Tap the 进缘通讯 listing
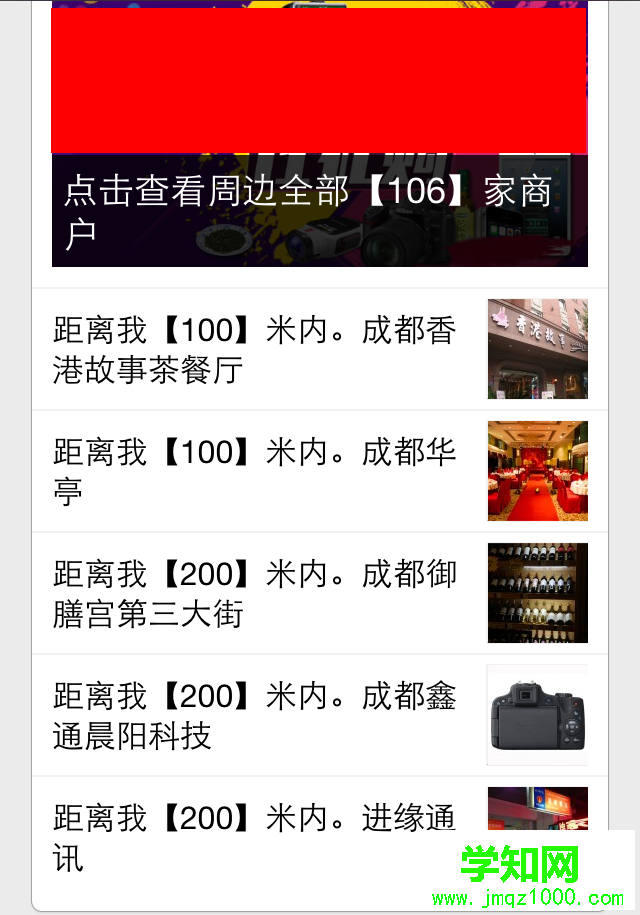 tap(255, 837)
